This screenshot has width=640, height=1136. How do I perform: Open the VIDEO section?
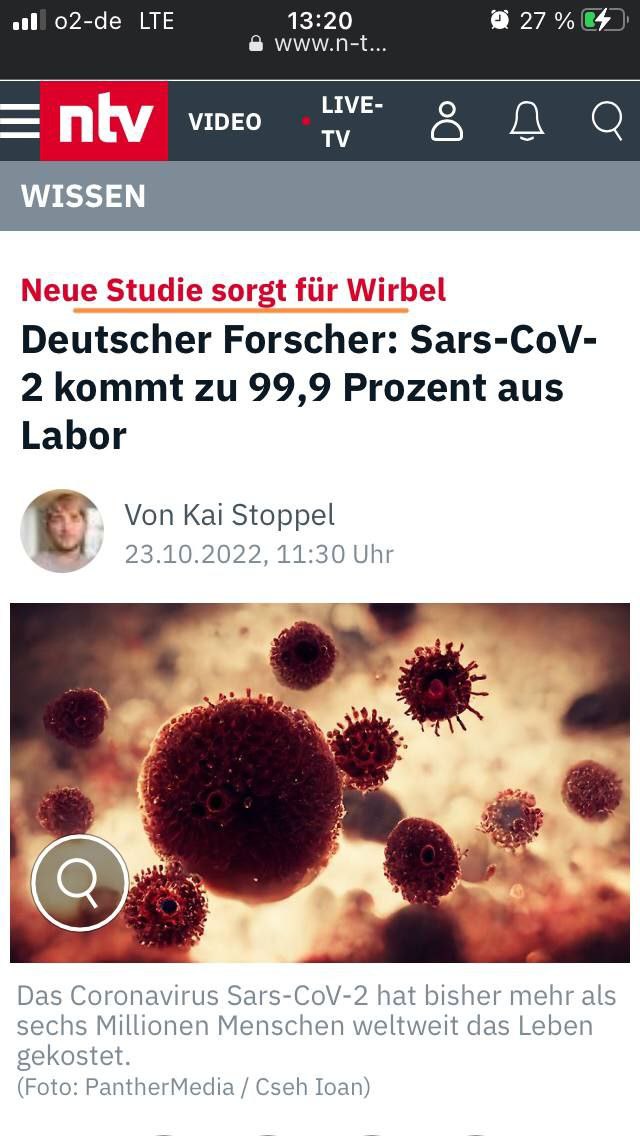click(225, 121)
